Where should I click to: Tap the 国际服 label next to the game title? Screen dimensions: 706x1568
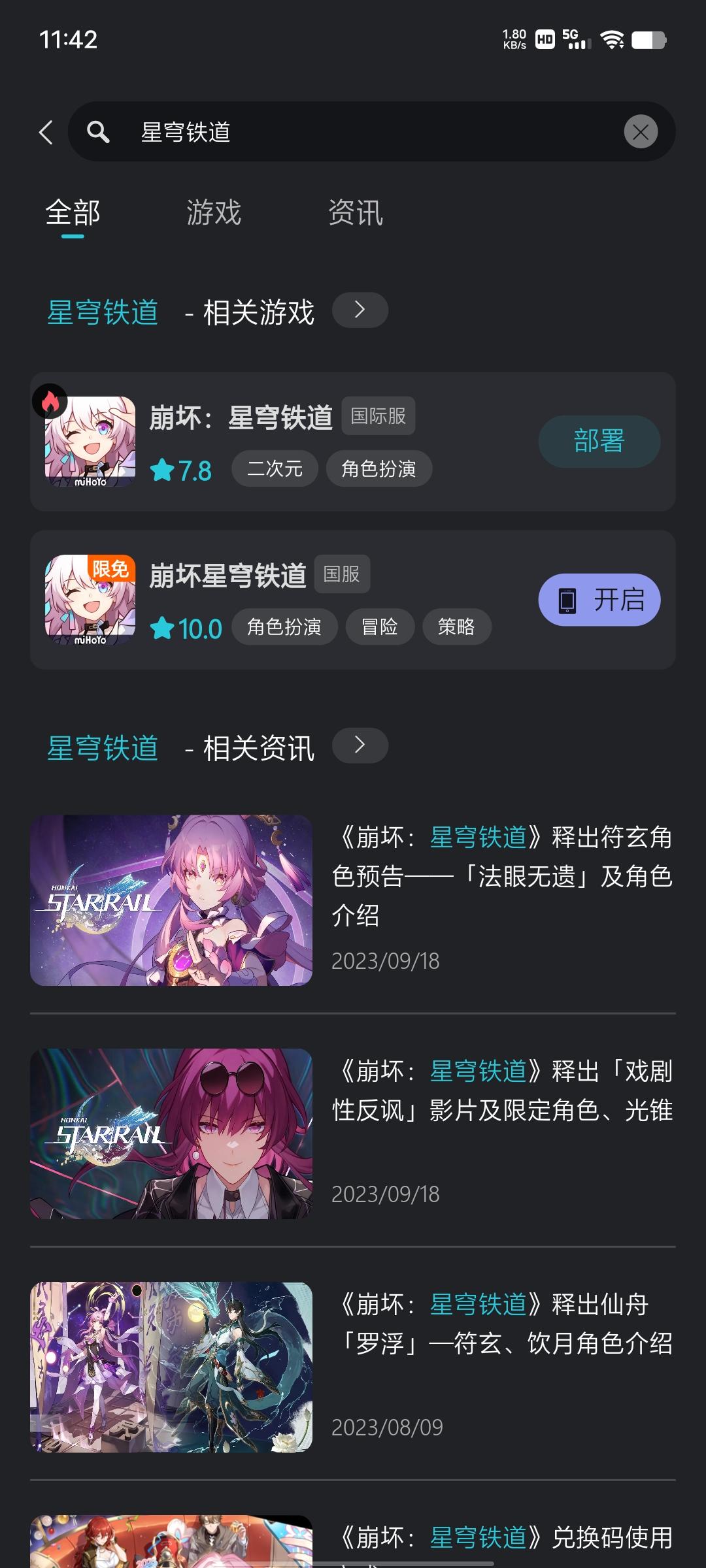(x=378, y=416)
